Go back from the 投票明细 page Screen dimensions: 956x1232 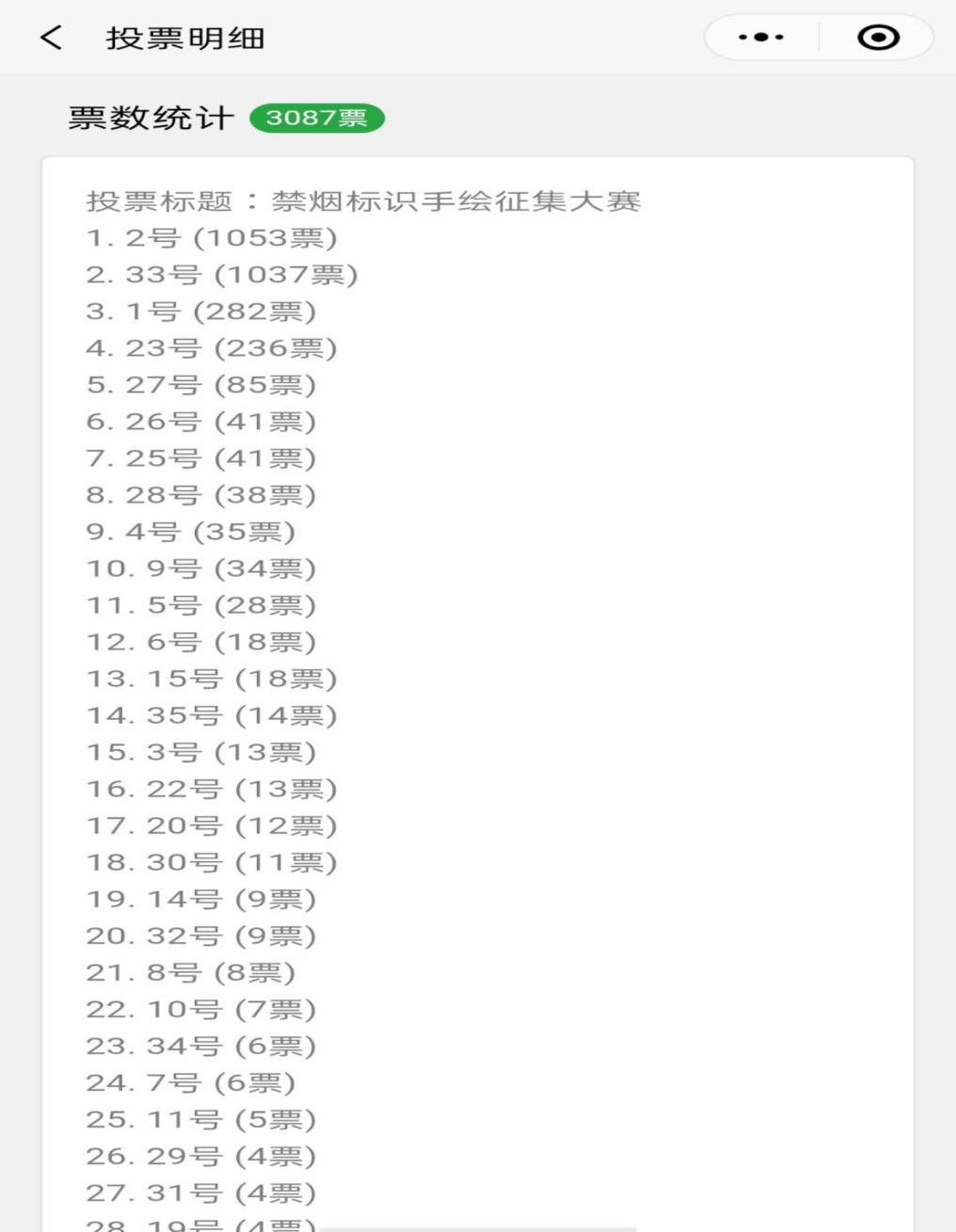pos(52,38)
